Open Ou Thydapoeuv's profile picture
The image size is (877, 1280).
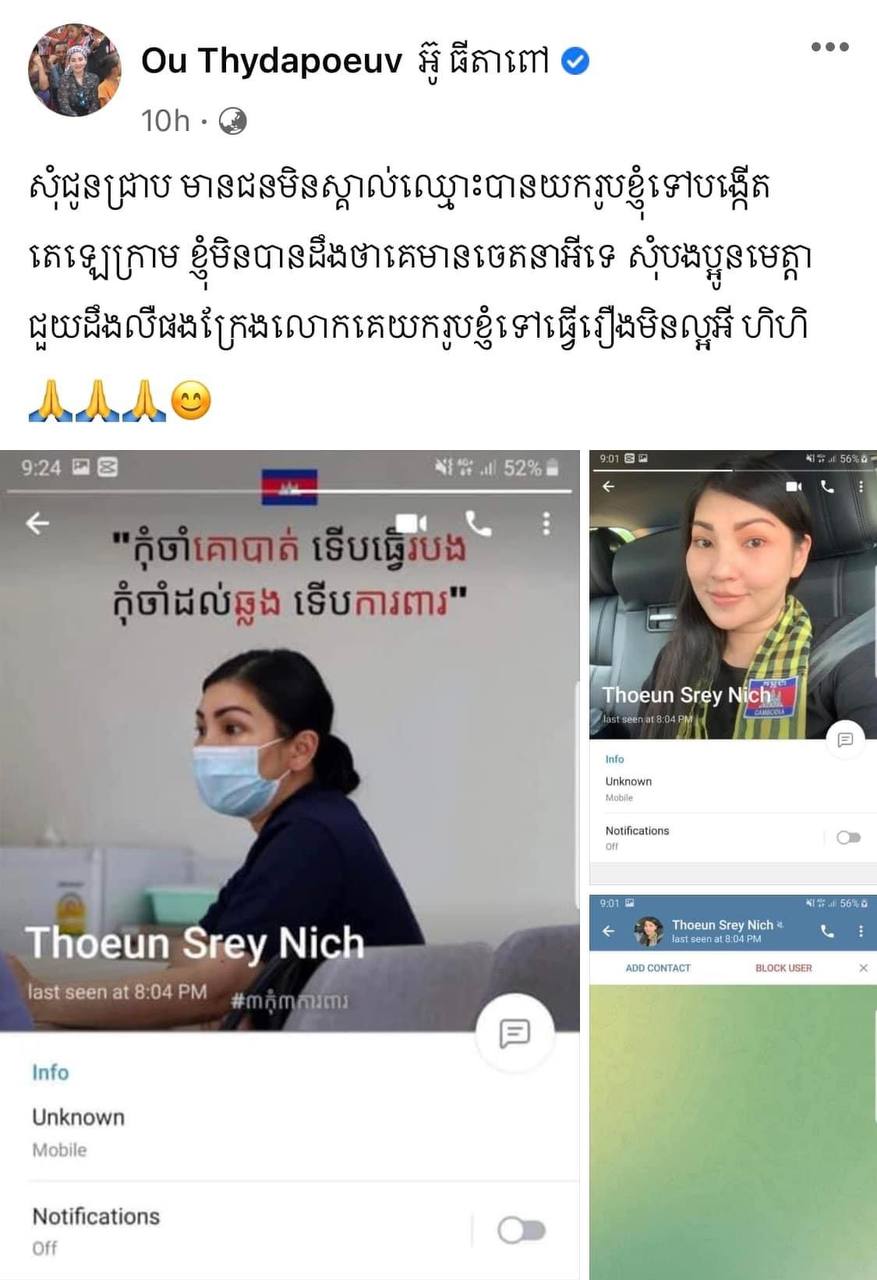pyautogui.click(x=74, y=70)
